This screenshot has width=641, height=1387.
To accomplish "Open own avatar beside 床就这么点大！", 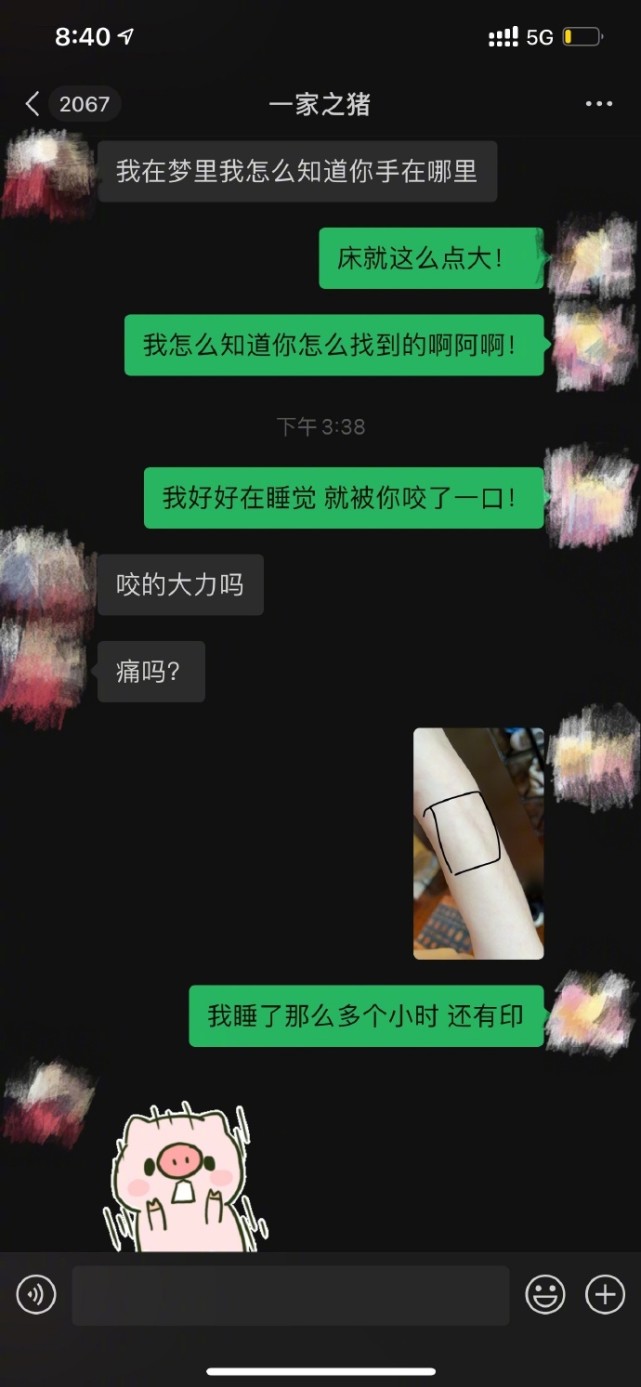I will tap(593, 256).
